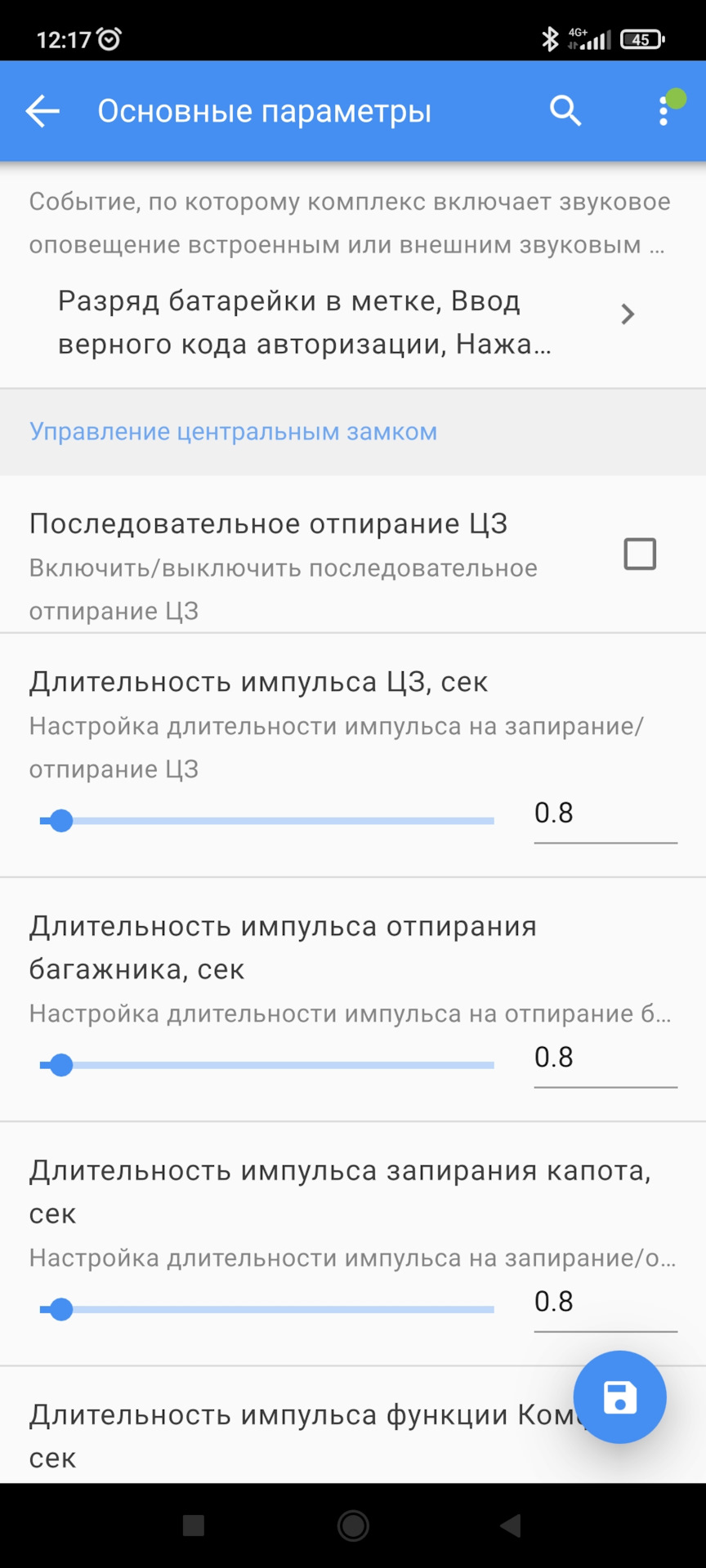Edit hood lock pulse value field
This screenshot has height=1568, width=706.
605,1302
